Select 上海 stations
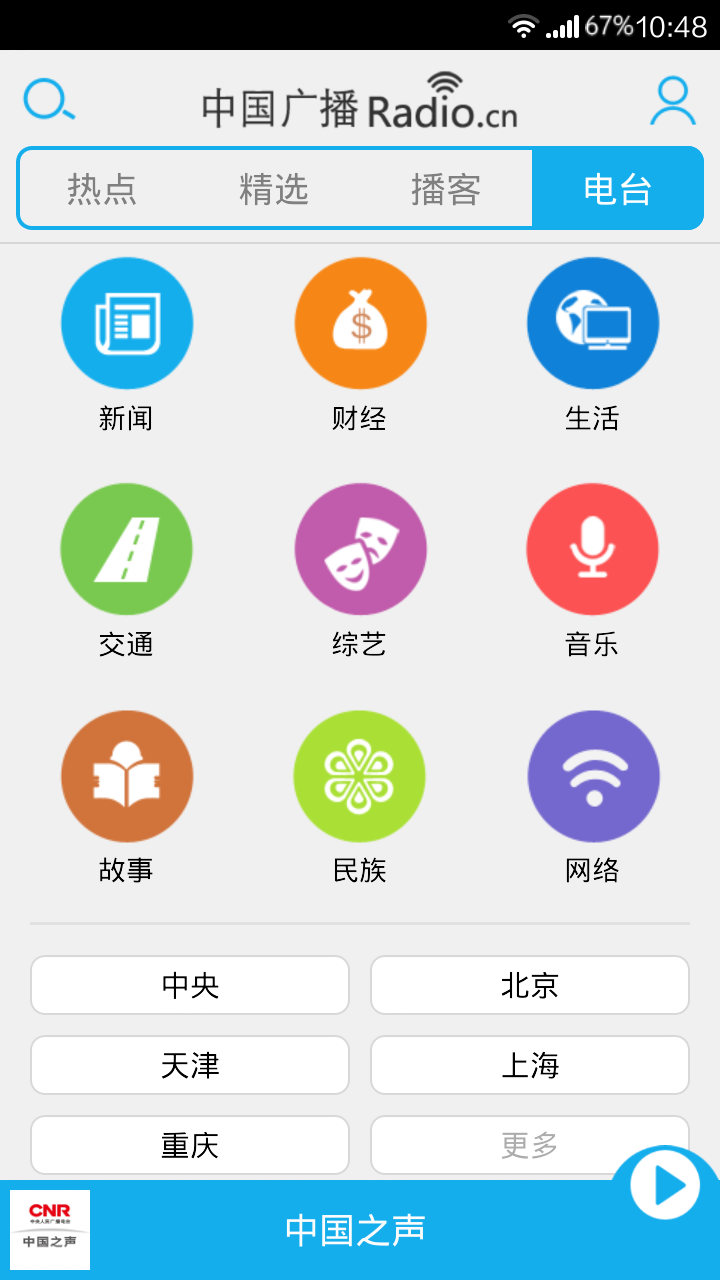Image resolution: width=720 pixels, height=1280 pixels. pyautogui.click(x=530, y=1065)
